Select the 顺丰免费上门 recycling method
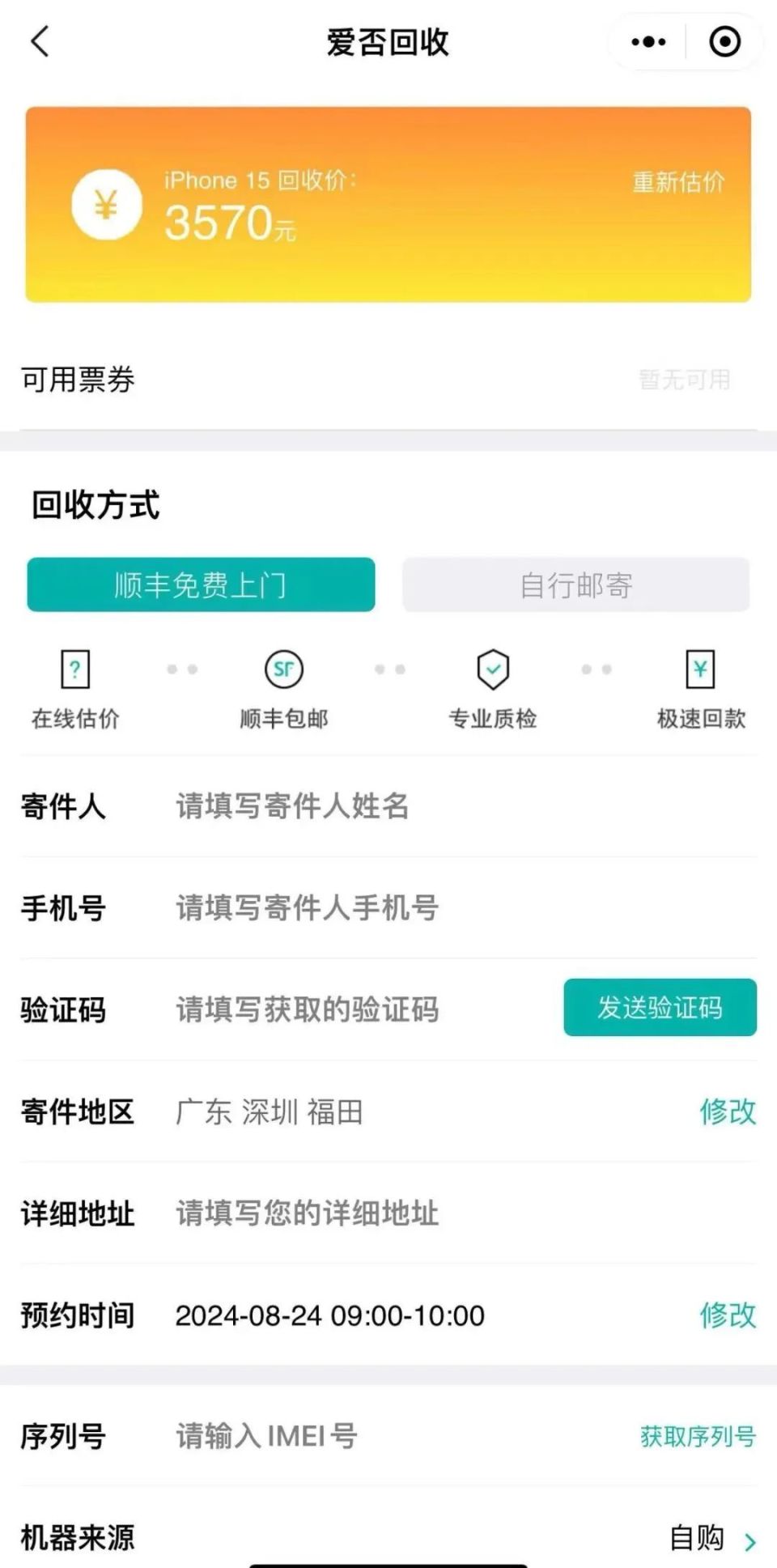This screenshot has width=777, height=1568. coord(202,584)
